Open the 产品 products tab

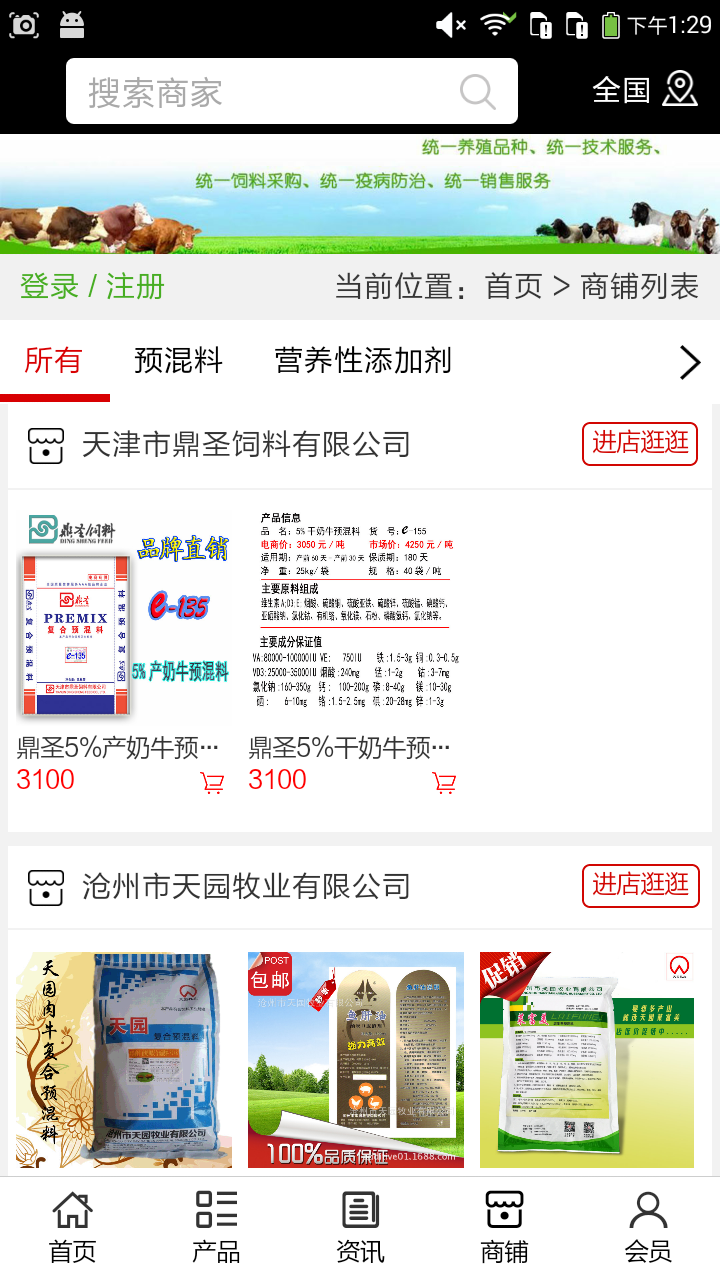tap(216, 1227)
